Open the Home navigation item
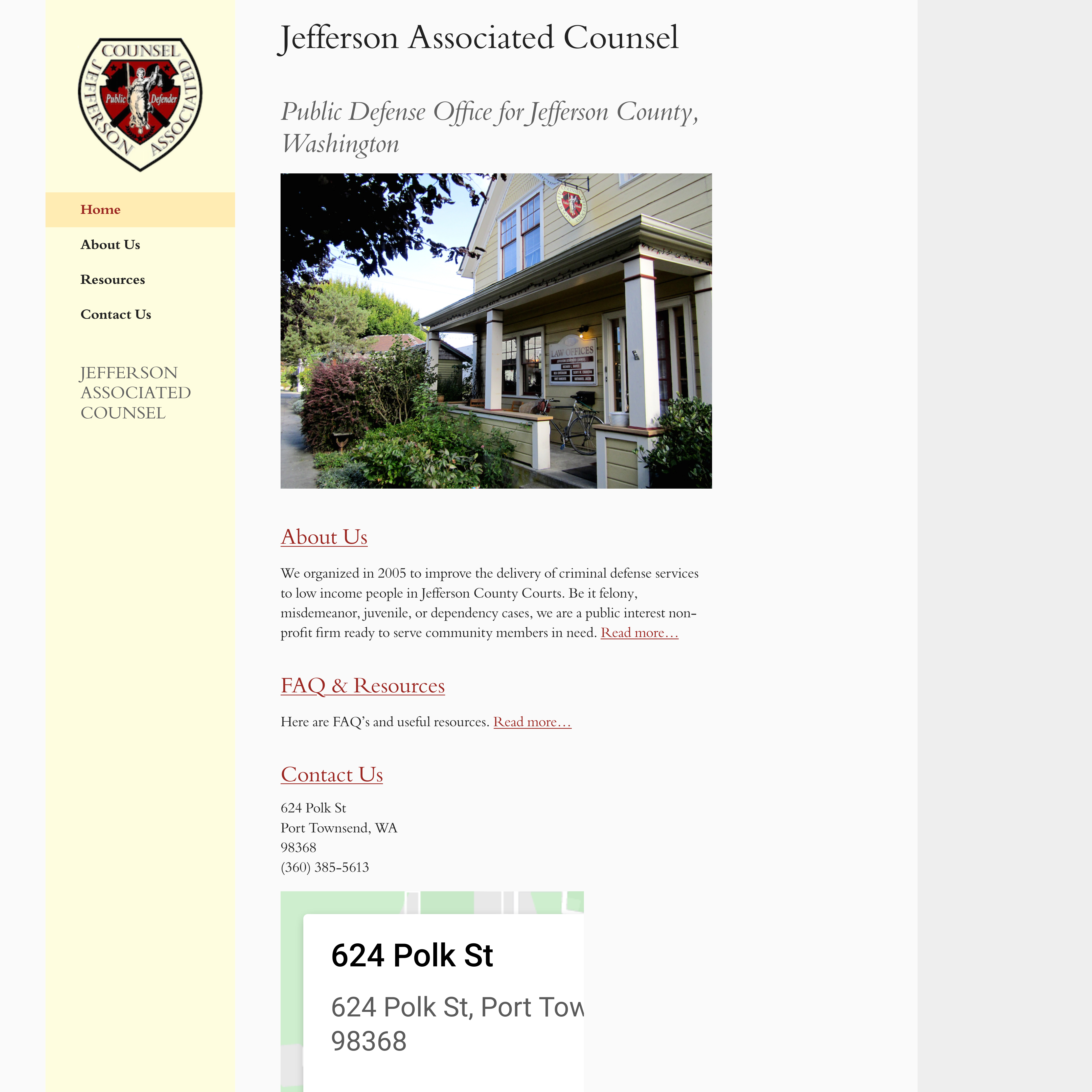 (100, 210)
